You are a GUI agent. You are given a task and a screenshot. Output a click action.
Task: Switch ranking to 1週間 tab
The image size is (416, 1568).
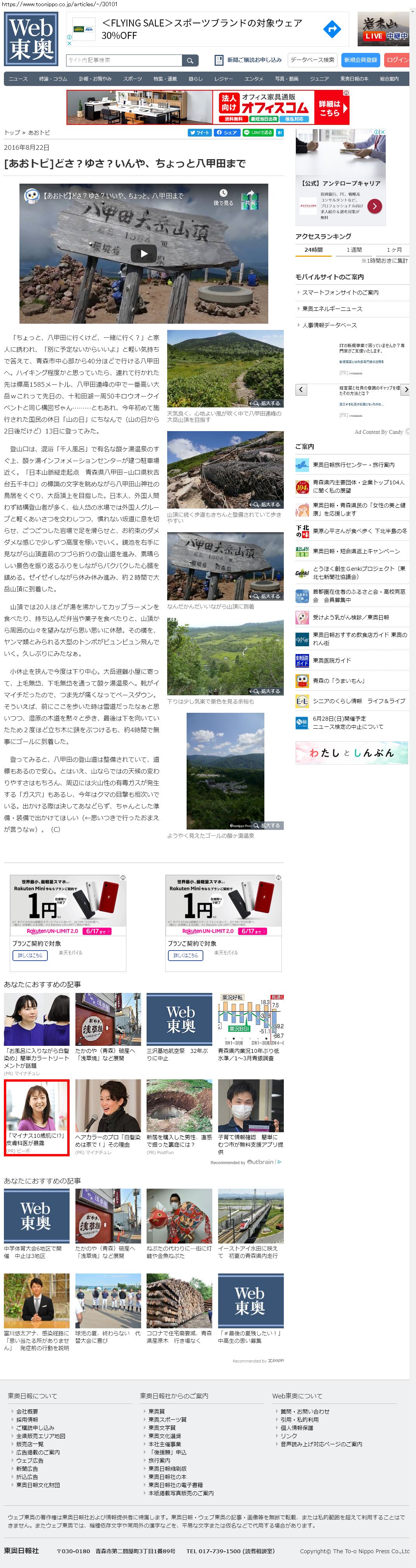point(355,249)
